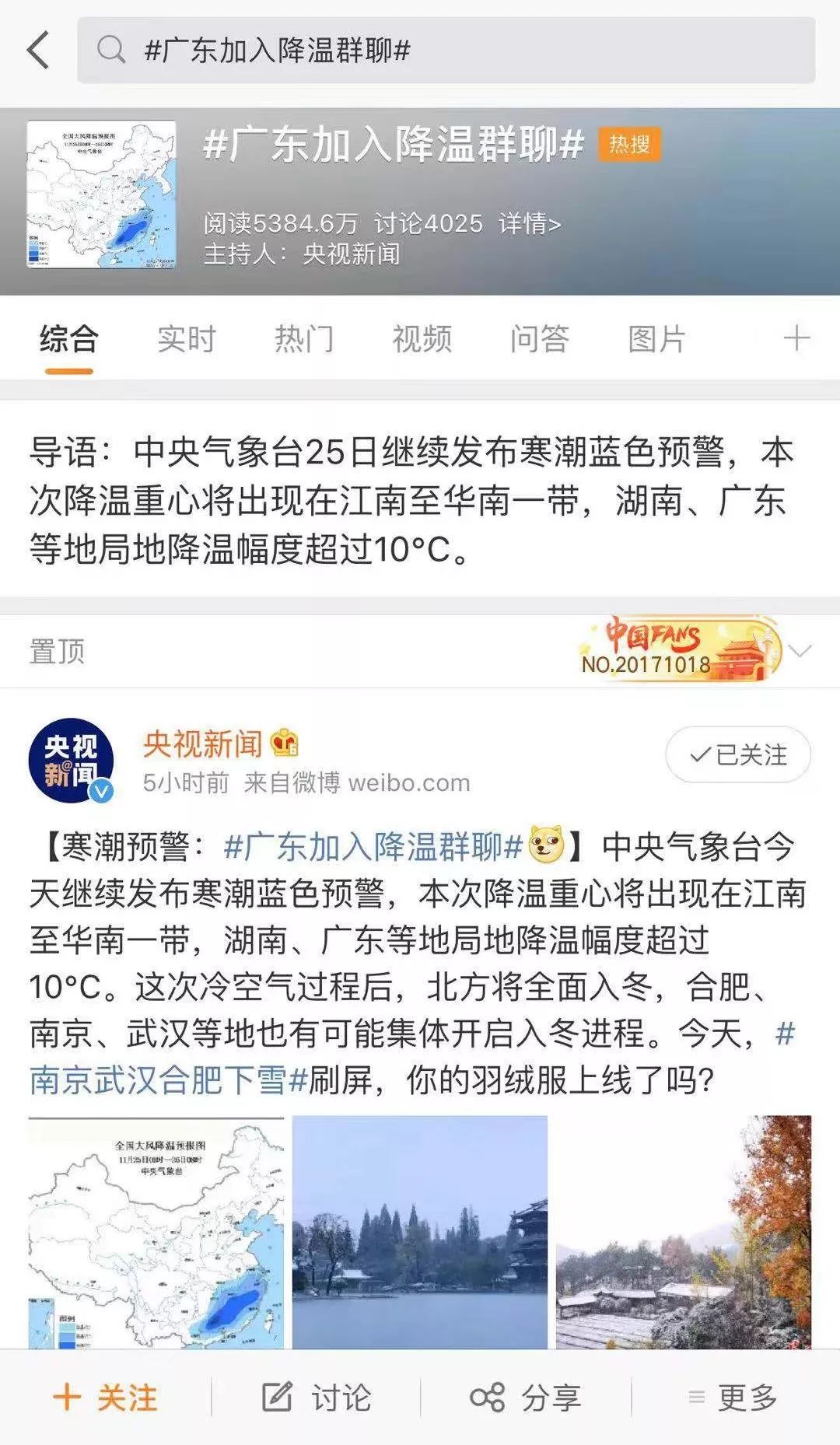Open topic details via 详情>
This screenshot has height=1445, width=840.
(x=530, y=224)
